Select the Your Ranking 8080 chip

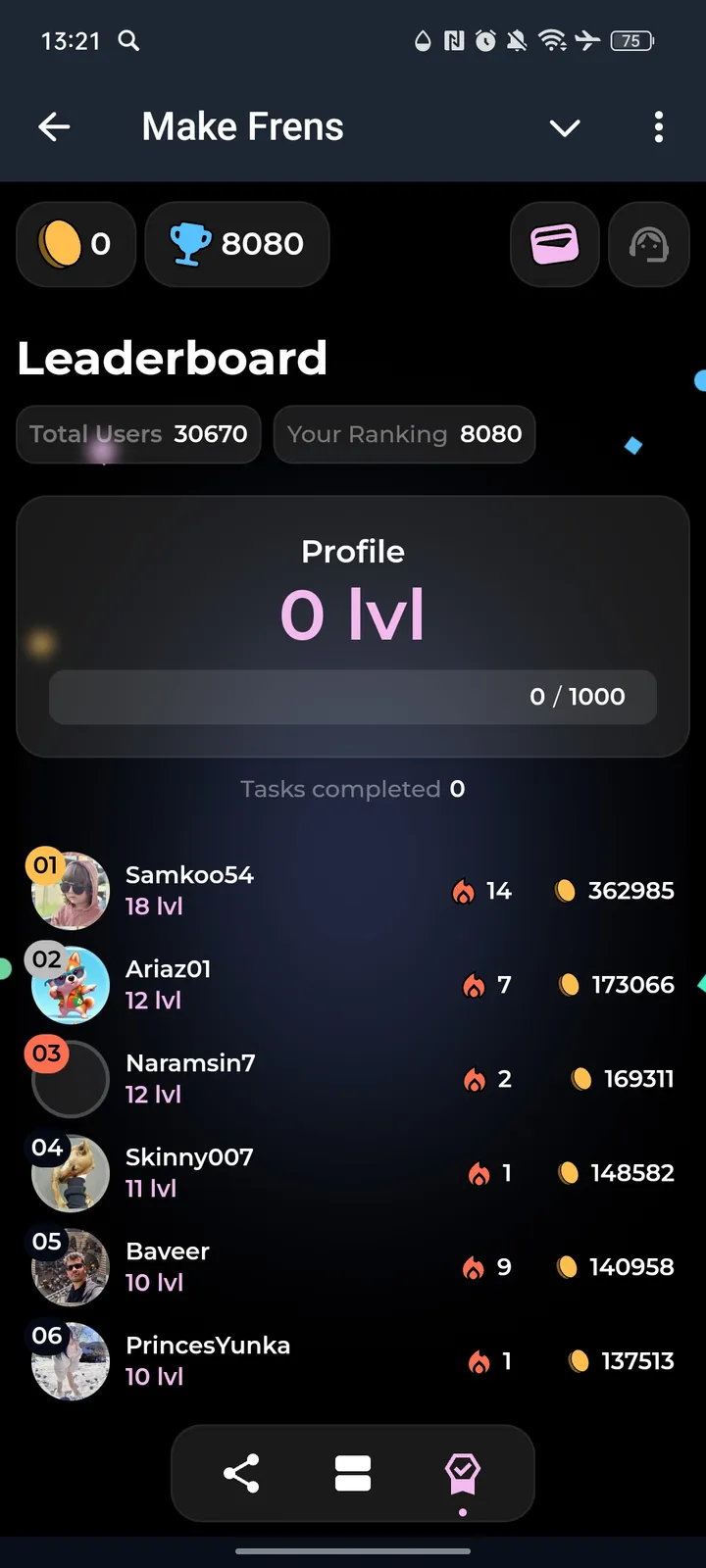(404, 434)
